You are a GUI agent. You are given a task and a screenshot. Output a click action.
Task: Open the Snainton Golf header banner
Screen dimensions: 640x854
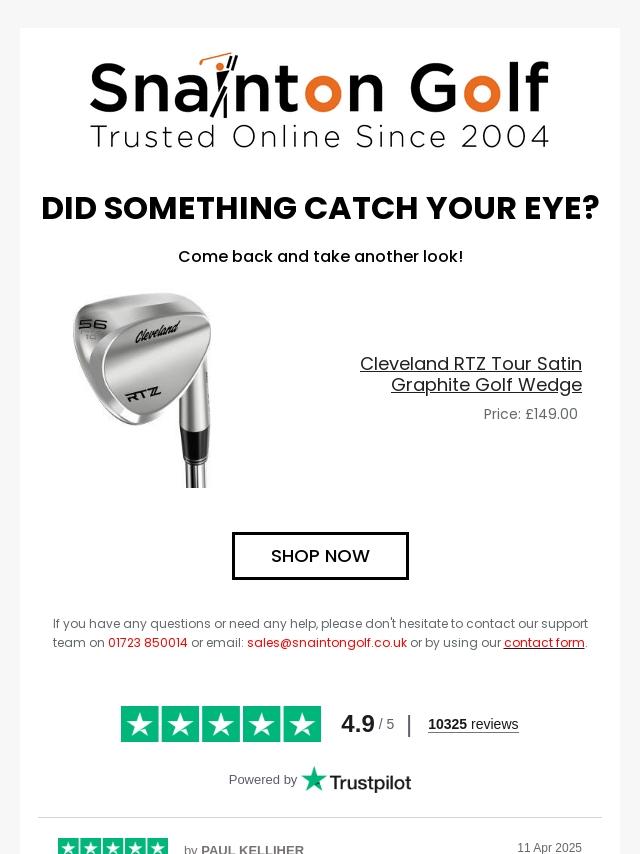(320, 102)
